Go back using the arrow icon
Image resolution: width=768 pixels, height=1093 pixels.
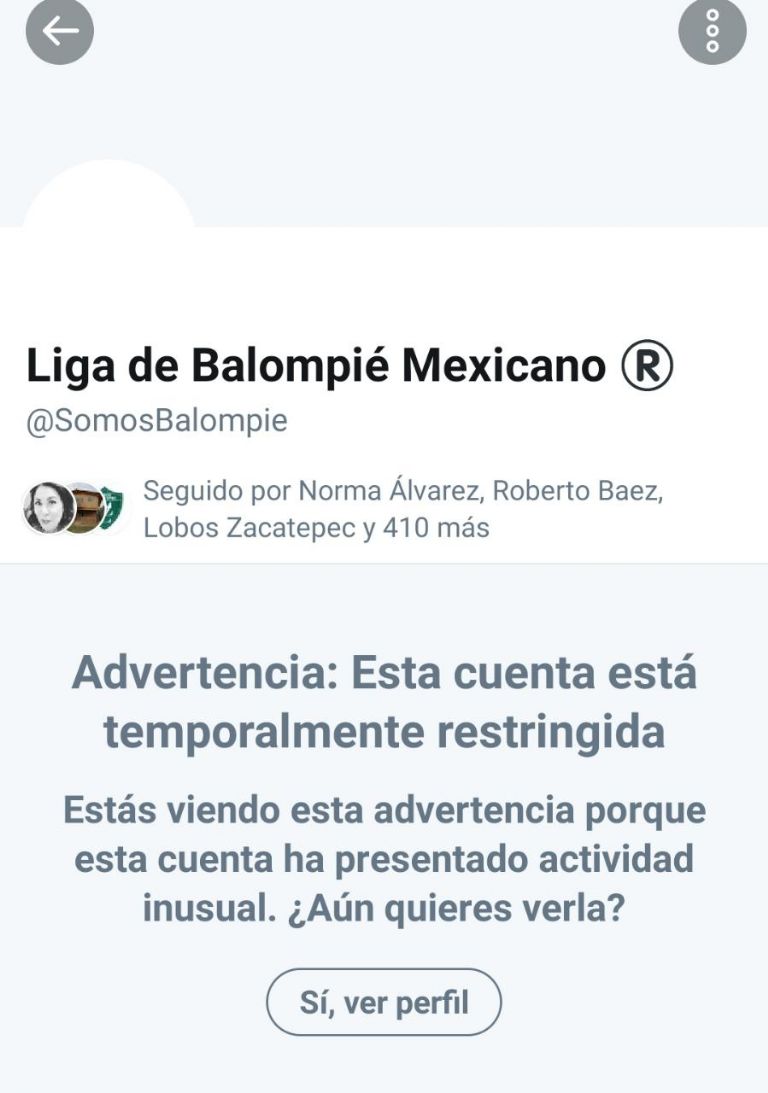tap(60, 31)
